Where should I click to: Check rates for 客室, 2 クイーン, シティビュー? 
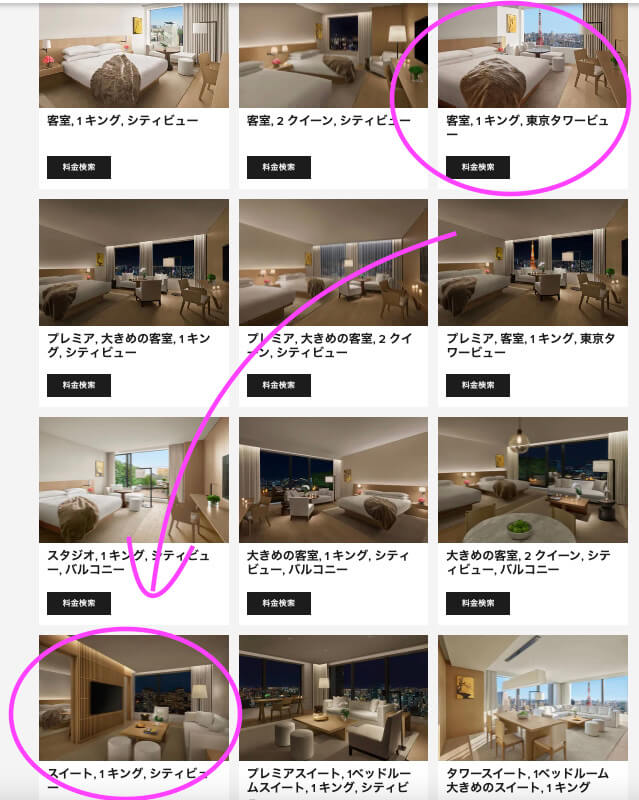pyautogui.click(x=278, y=167)
